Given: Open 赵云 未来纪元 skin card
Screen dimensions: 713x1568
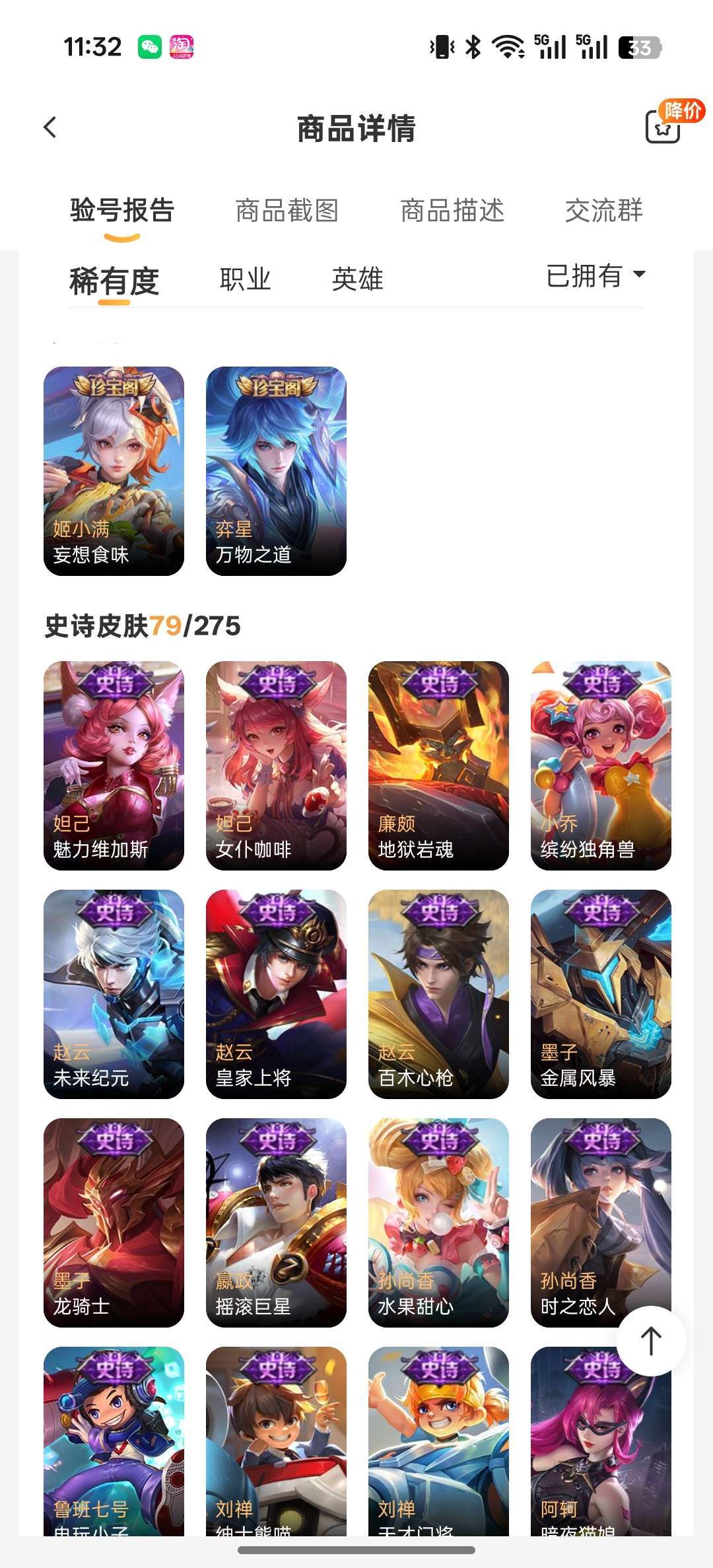Looking at the screenshot, I should 114,994.
